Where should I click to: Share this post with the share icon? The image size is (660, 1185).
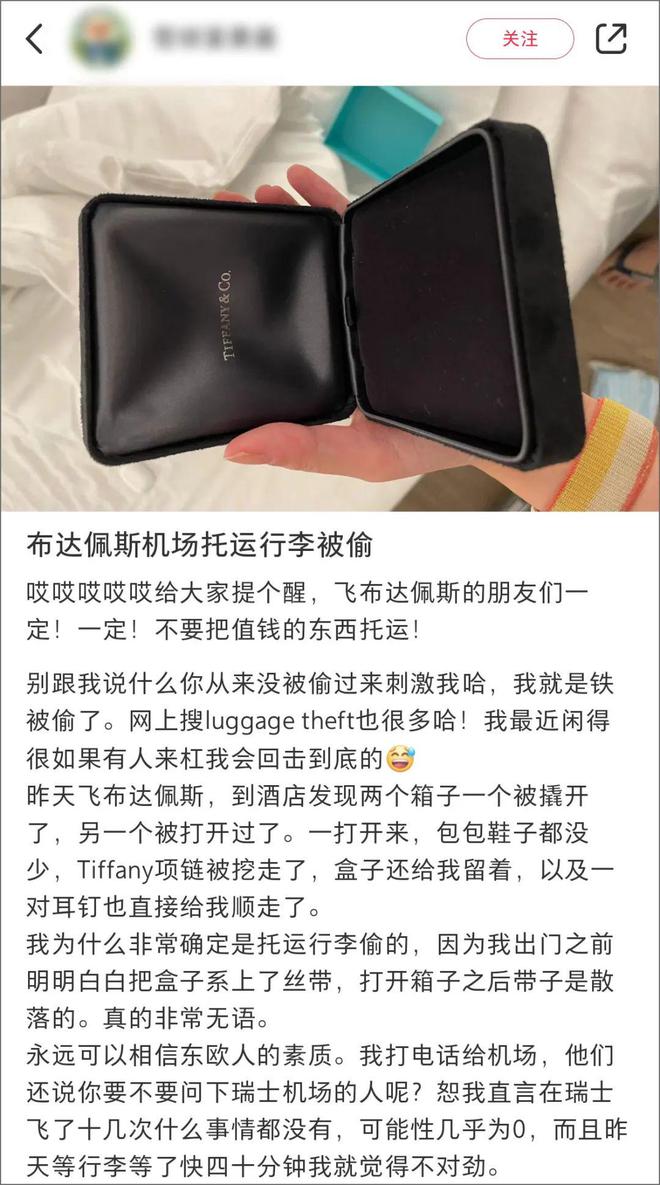611,39
